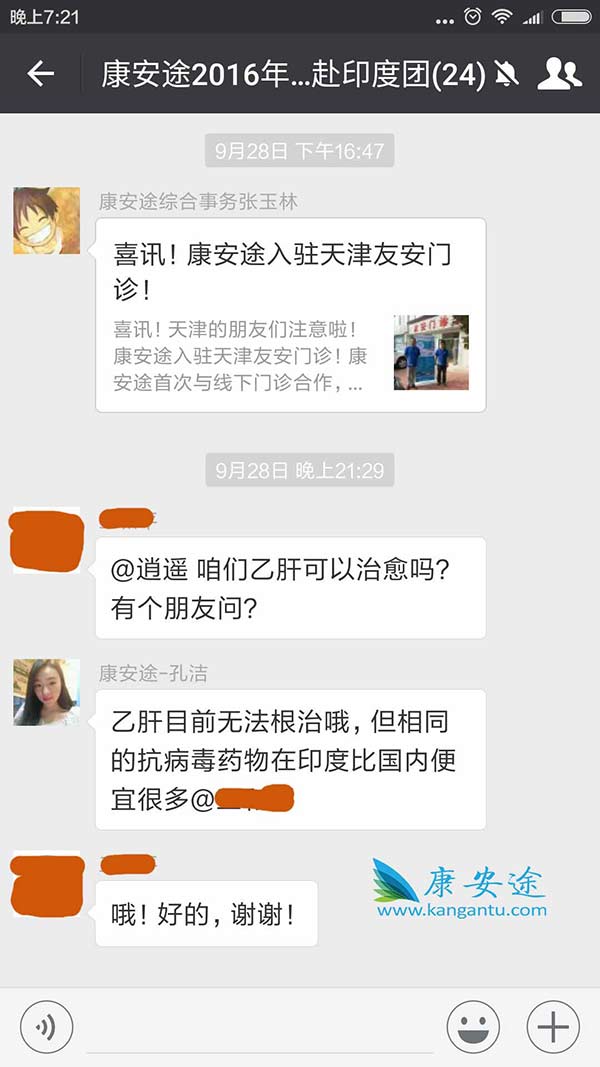Switch to voice message input
600x1067 pixels.
click(x=47, y=1026)
